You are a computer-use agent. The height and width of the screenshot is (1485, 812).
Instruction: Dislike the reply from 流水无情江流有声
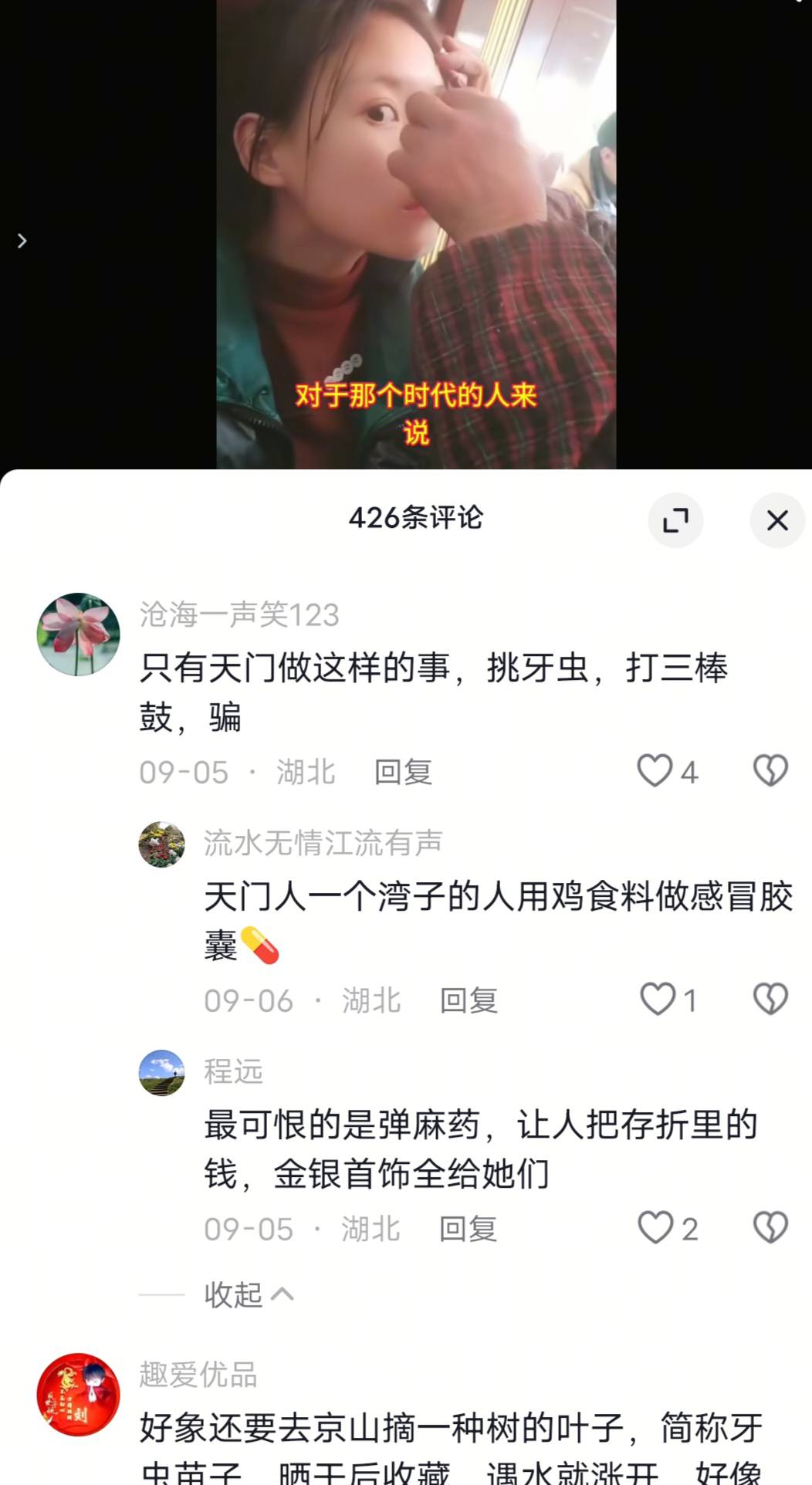click(770, 1000)
